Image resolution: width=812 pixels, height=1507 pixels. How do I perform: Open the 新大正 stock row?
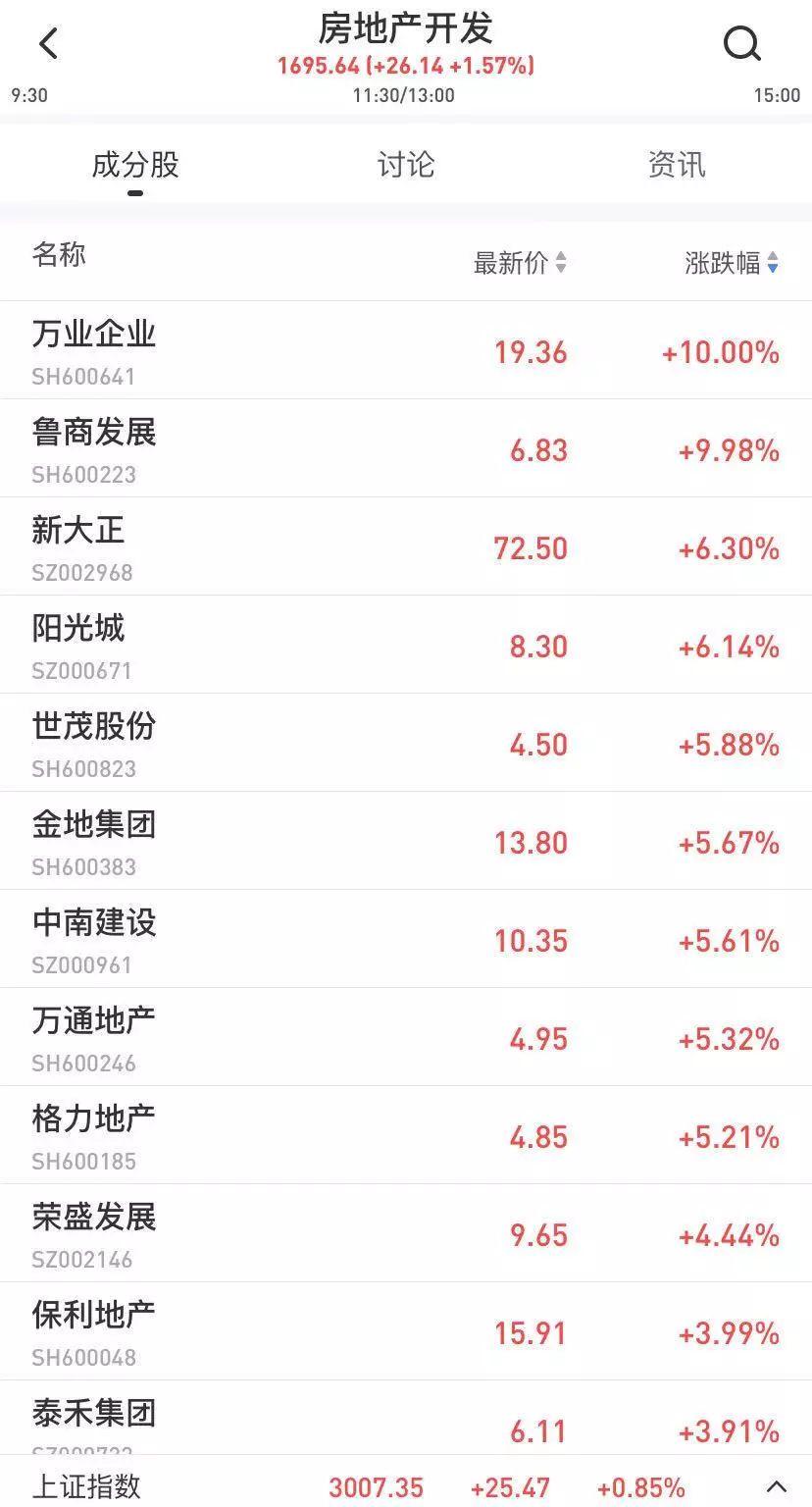(406, 546)
